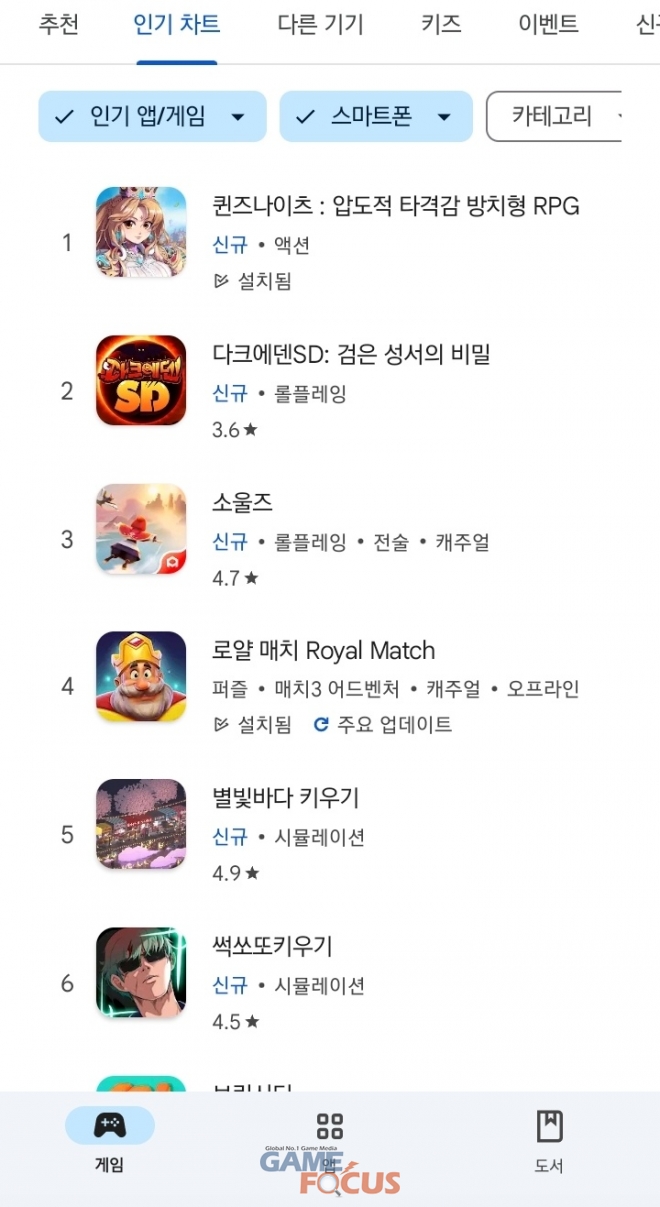The image size is (660, 1207).
Task: Open 퀸즈나이츠 app listing
Action: pyautogui.click(x=396, y=206)
